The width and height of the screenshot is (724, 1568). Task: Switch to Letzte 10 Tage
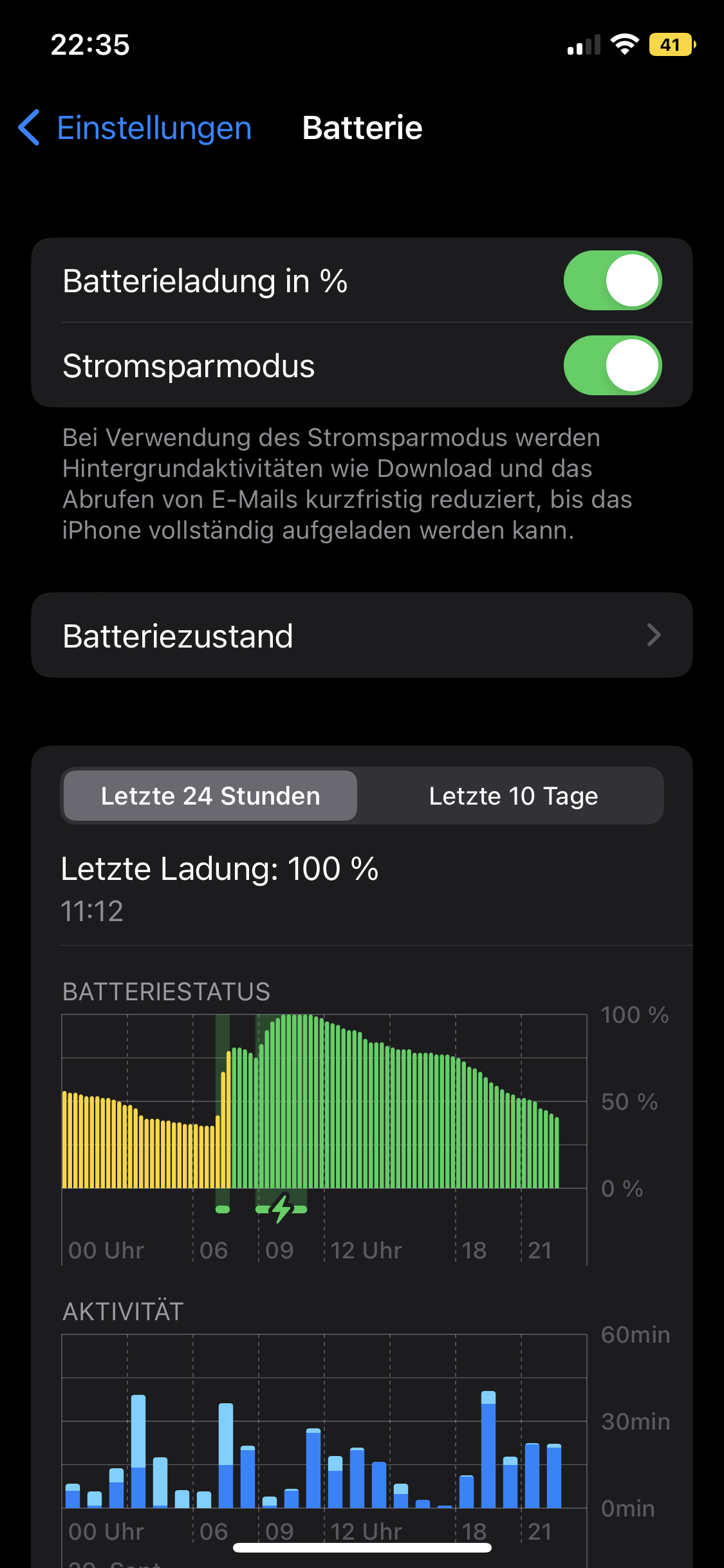pos(513,796)
